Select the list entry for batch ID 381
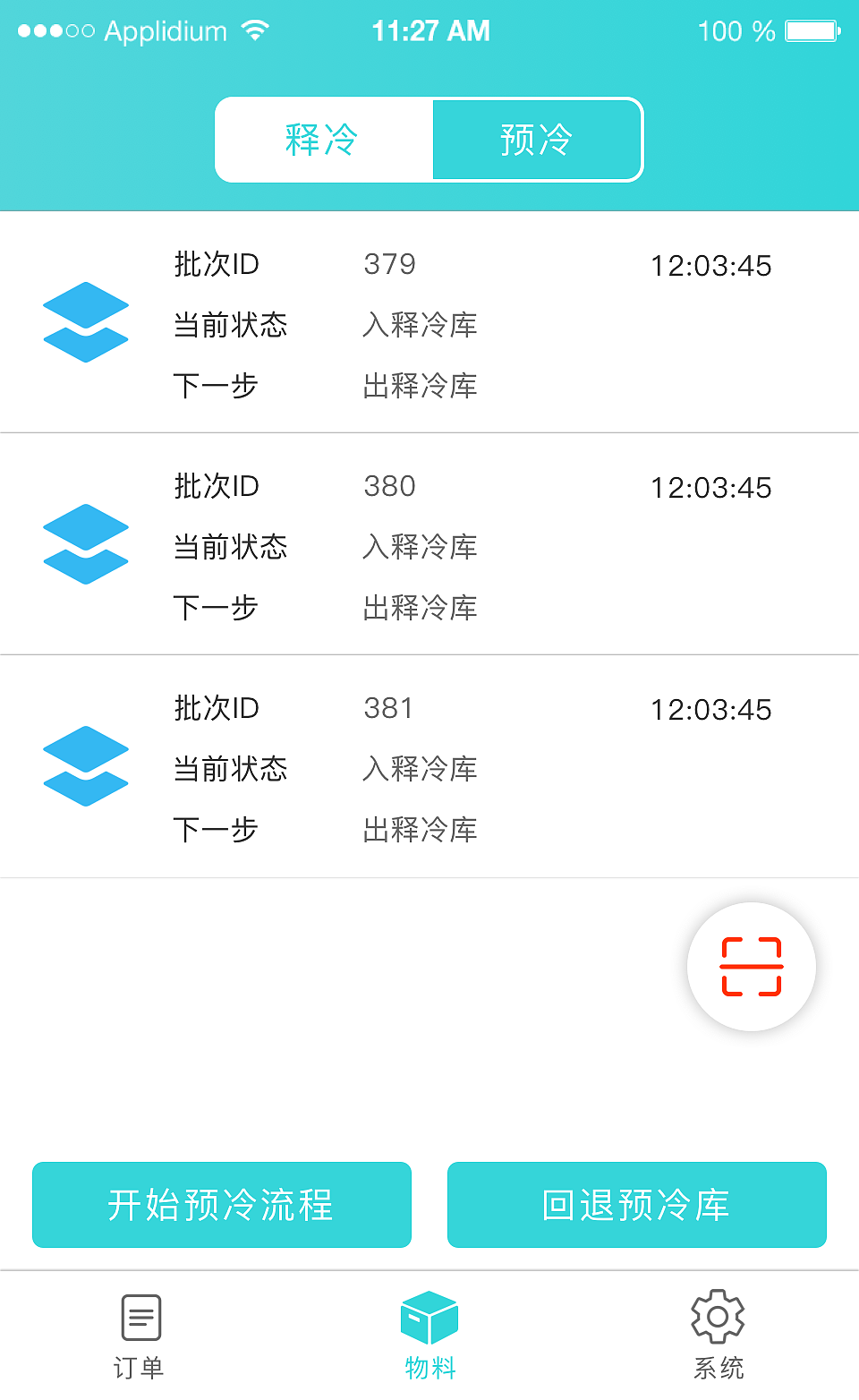Viewport: 859px width, 1400px height. pos(429,766)
